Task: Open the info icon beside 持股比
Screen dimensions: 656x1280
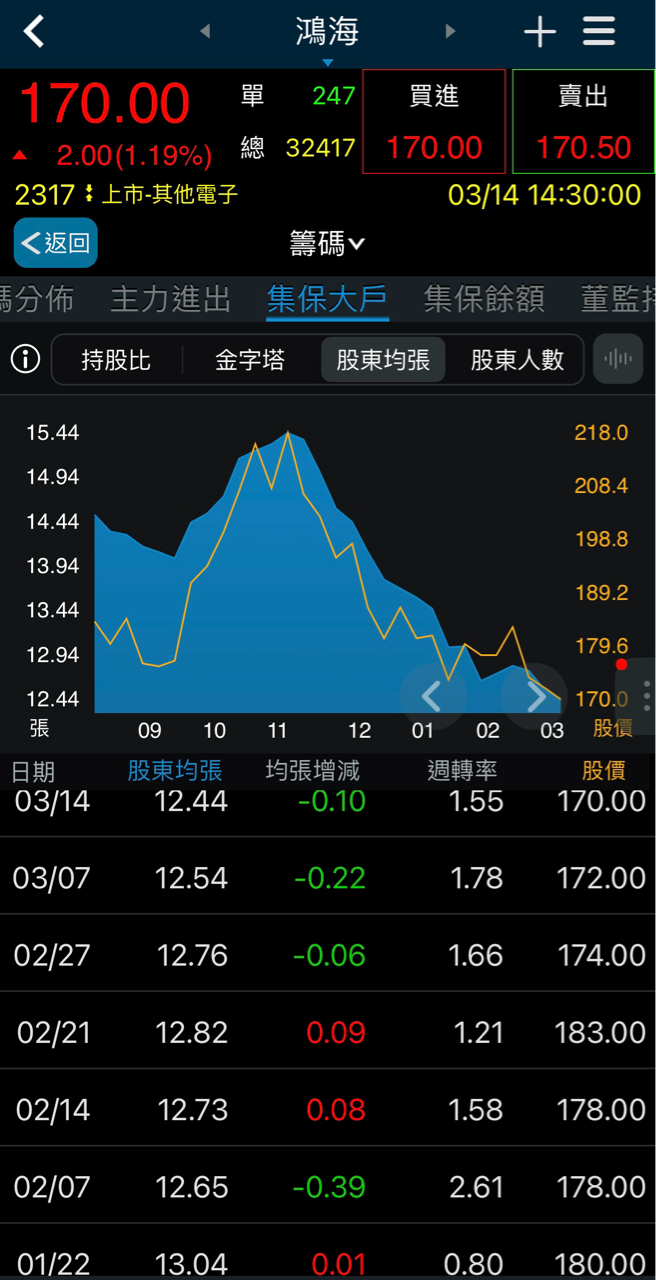Action: point(25,359)
